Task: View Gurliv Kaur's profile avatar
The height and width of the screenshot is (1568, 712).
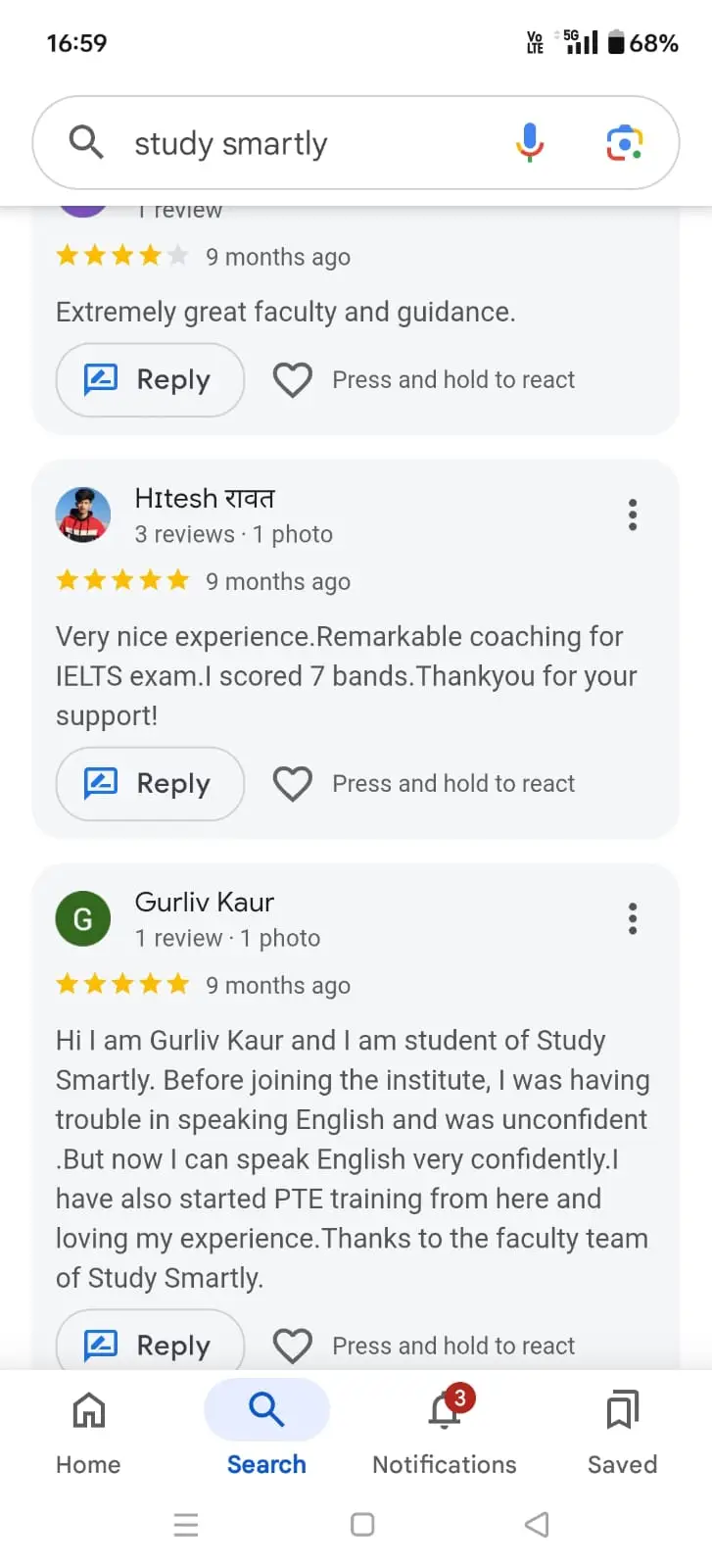Action: tap(83, 919)
